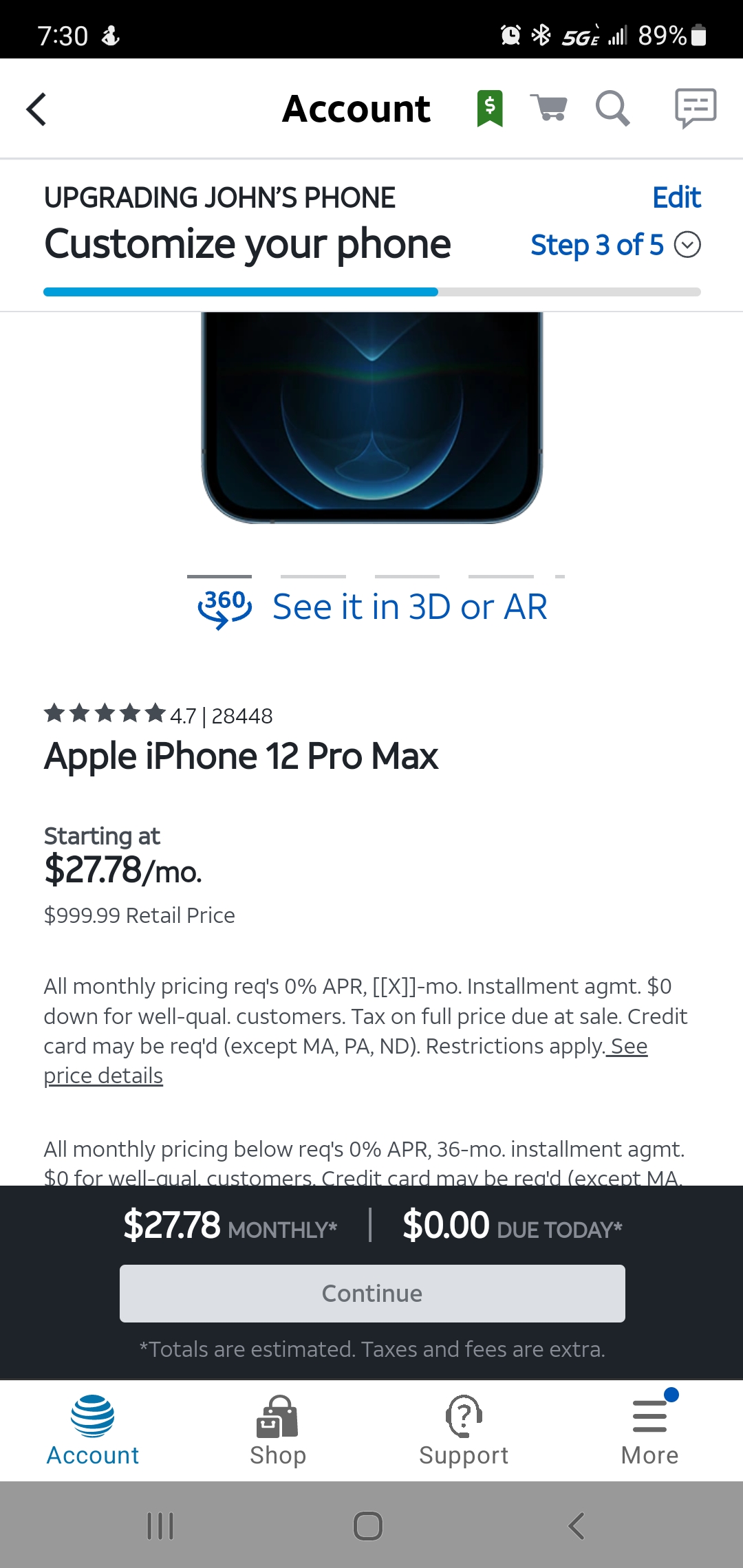Switch to the Account tab
This screenshot has height=1568, width=743.
coord(93,1430)
